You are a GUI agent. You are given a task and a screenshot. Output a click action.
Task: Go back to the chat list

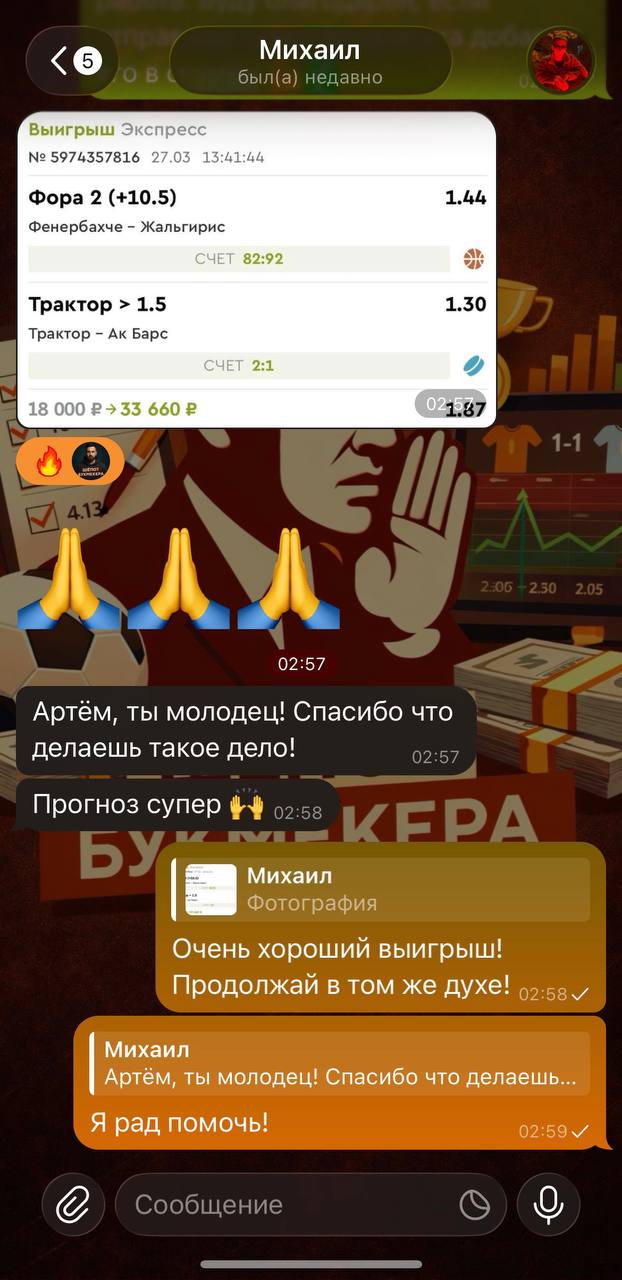point(72,61)
